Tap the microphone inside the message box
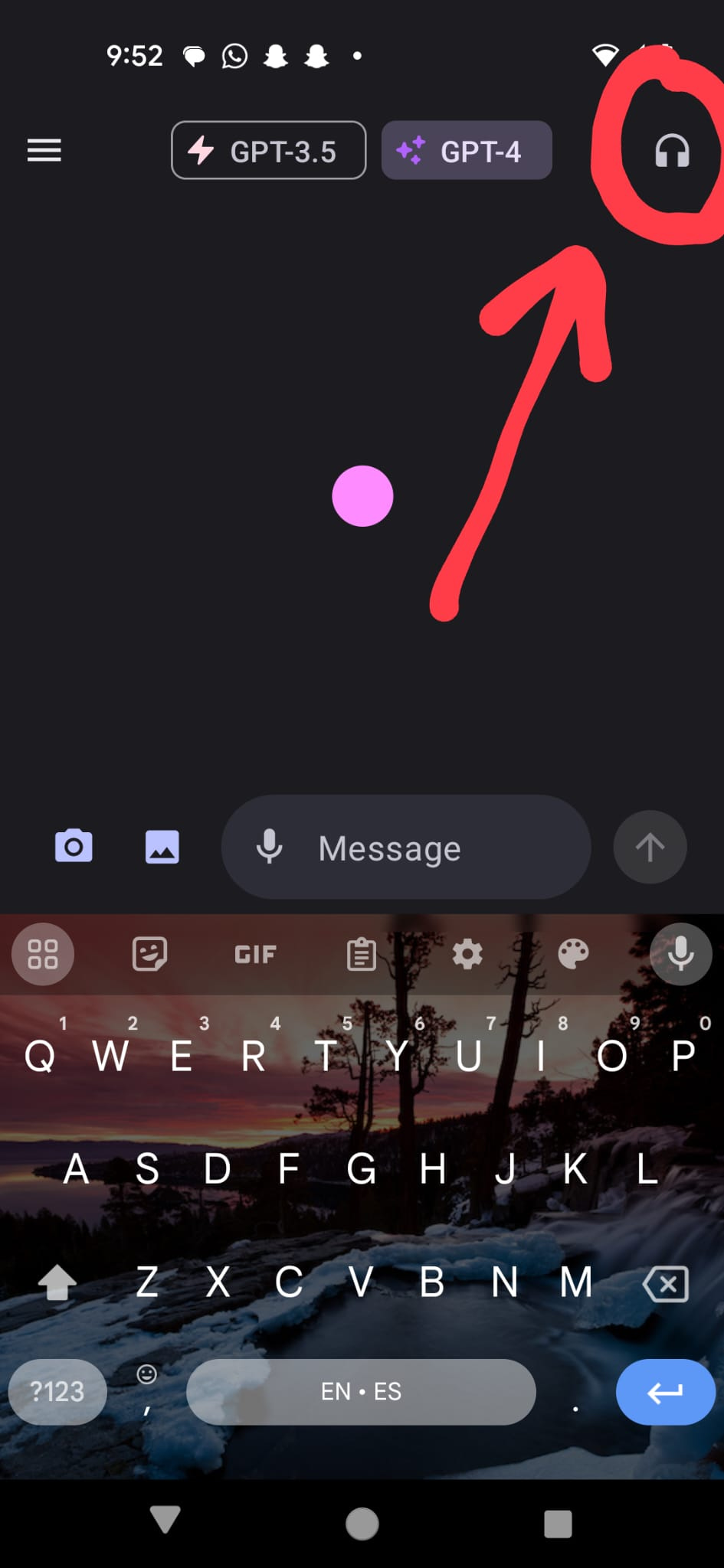 click(x=269, y=847)
